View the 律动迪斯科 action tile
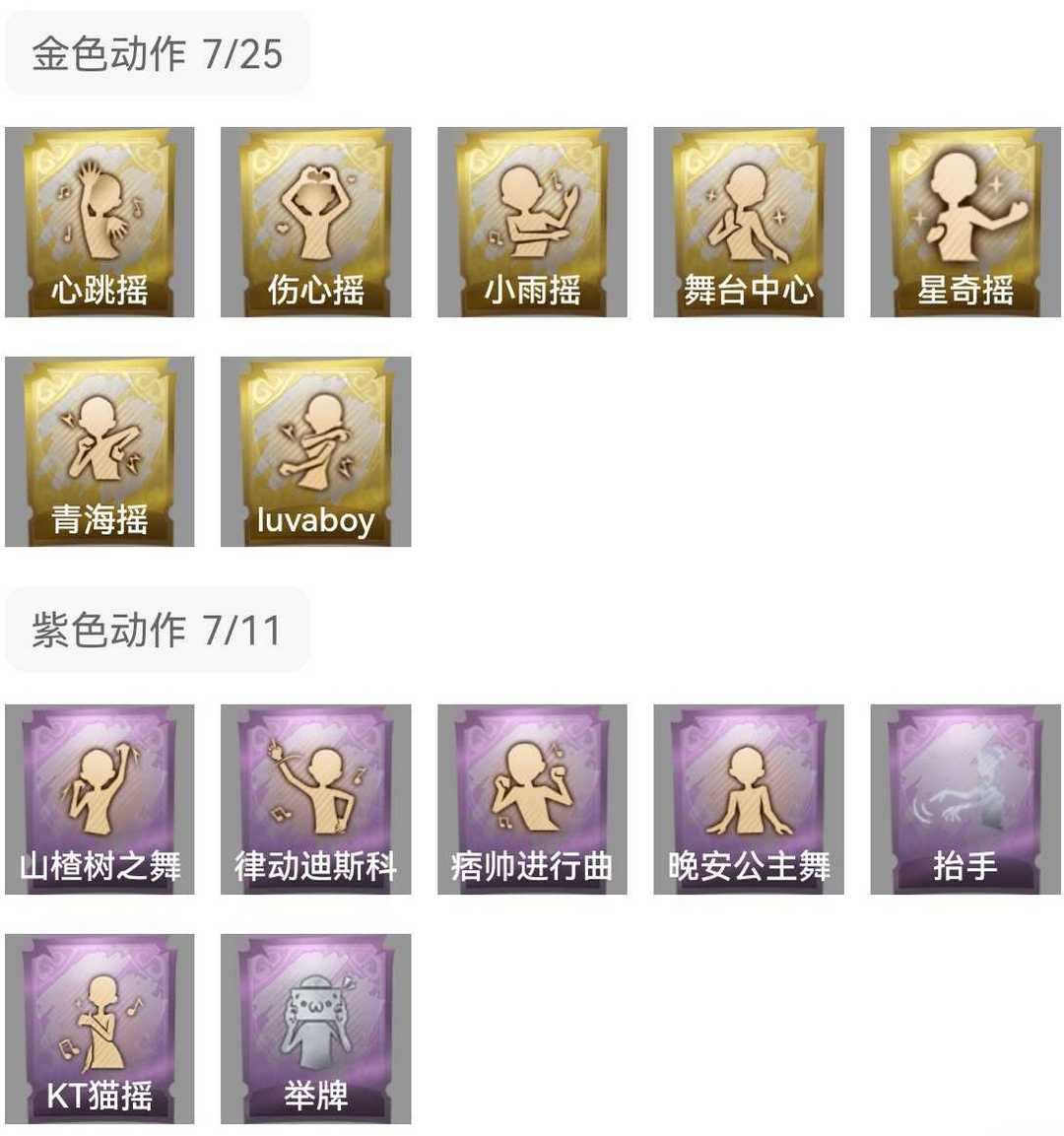The image size is (1064, 1136). pos(316,799)
